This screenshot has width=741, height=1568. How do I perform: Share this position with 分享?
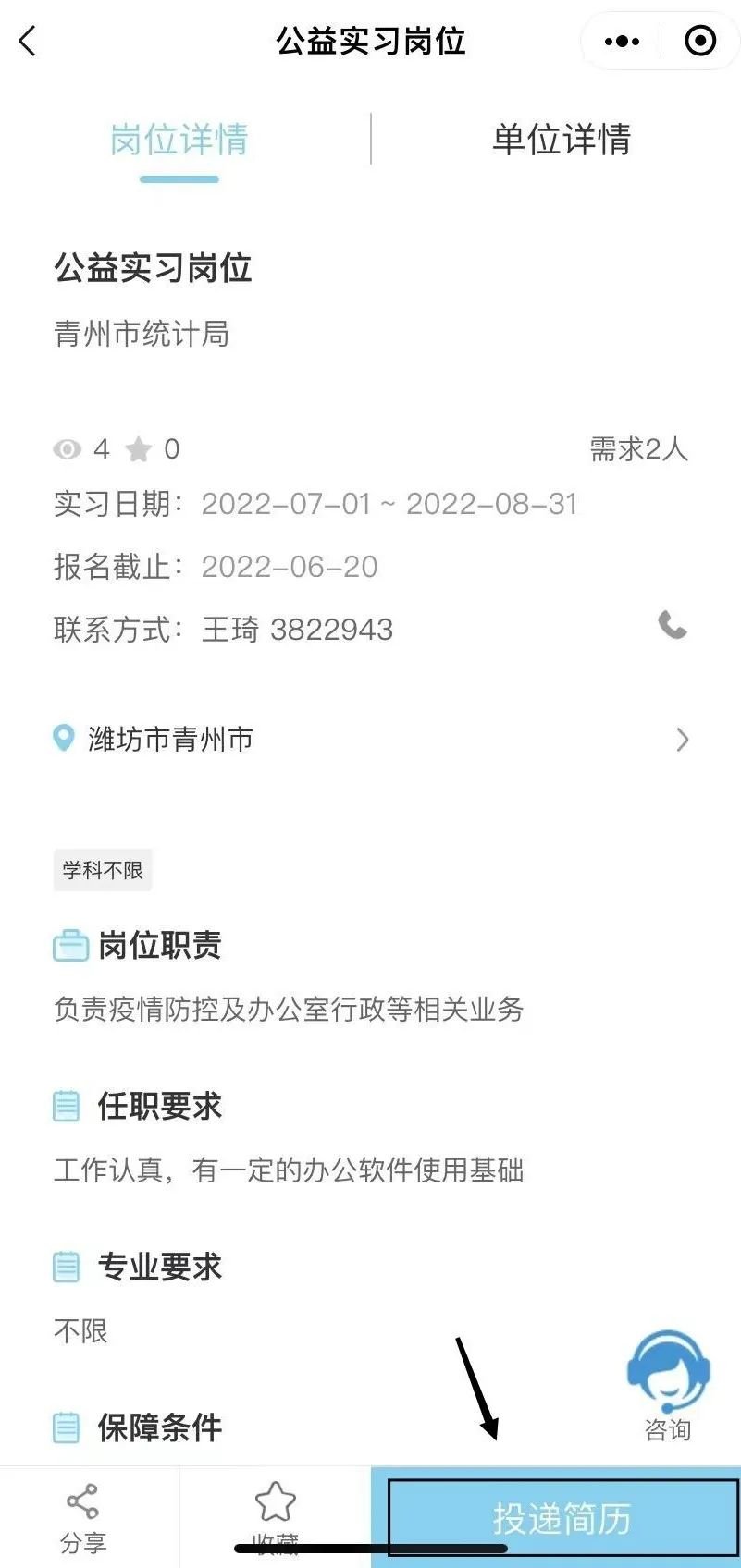[x=83, y=1516]
